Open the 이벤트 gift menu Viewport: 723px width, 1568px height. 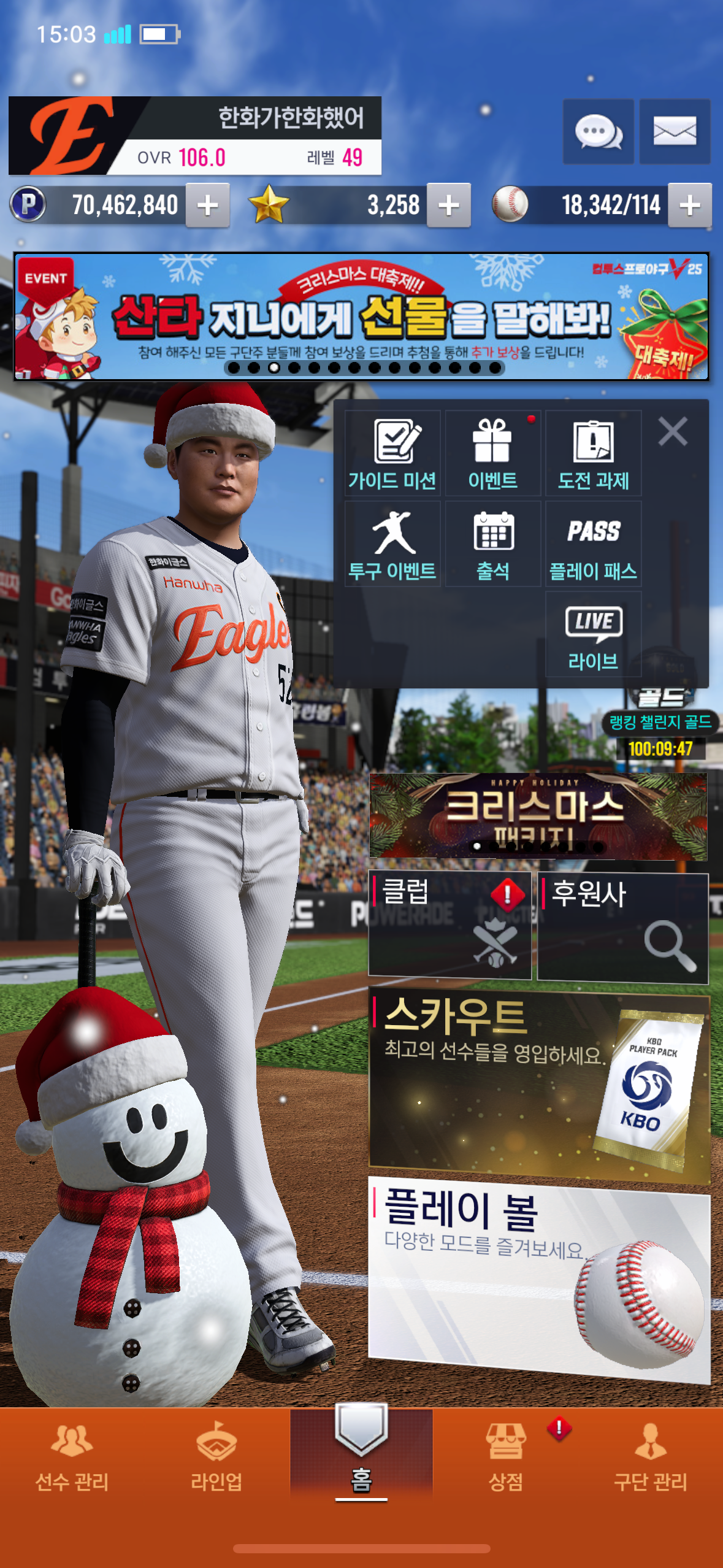click(x=492, y=454)
